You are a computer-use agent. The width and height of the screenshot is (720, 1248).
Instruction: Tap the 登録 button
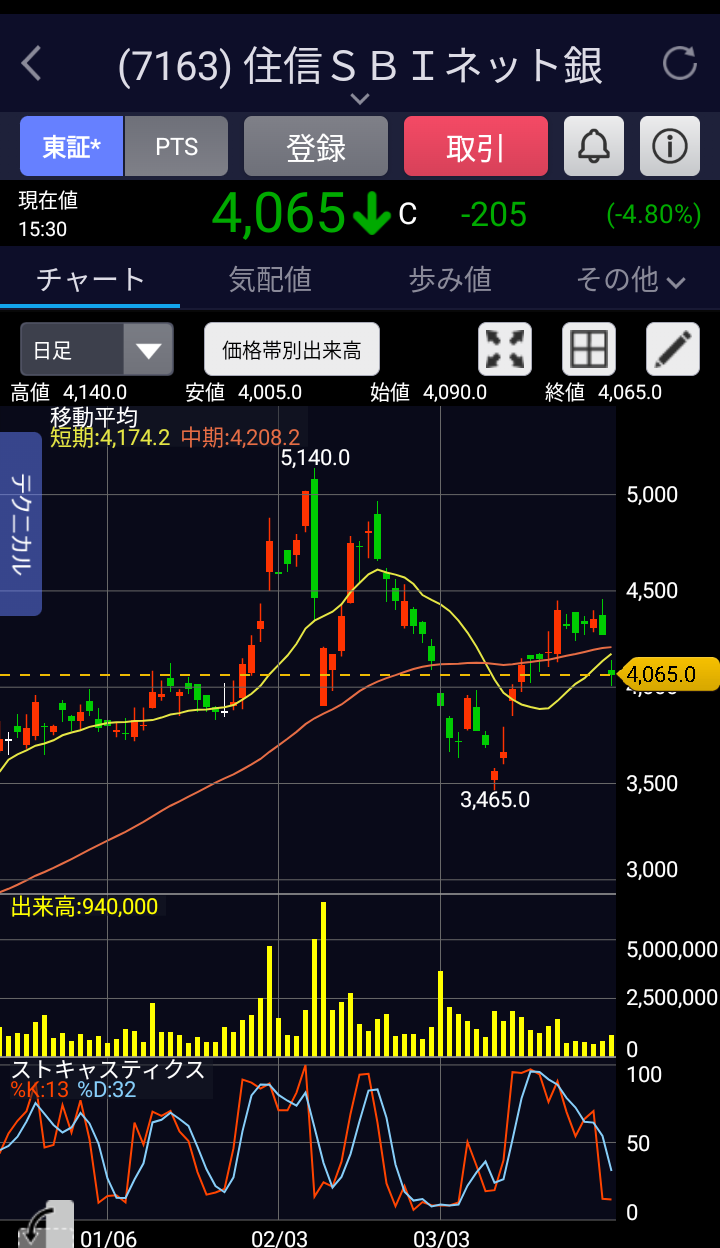tap(316, 147)
